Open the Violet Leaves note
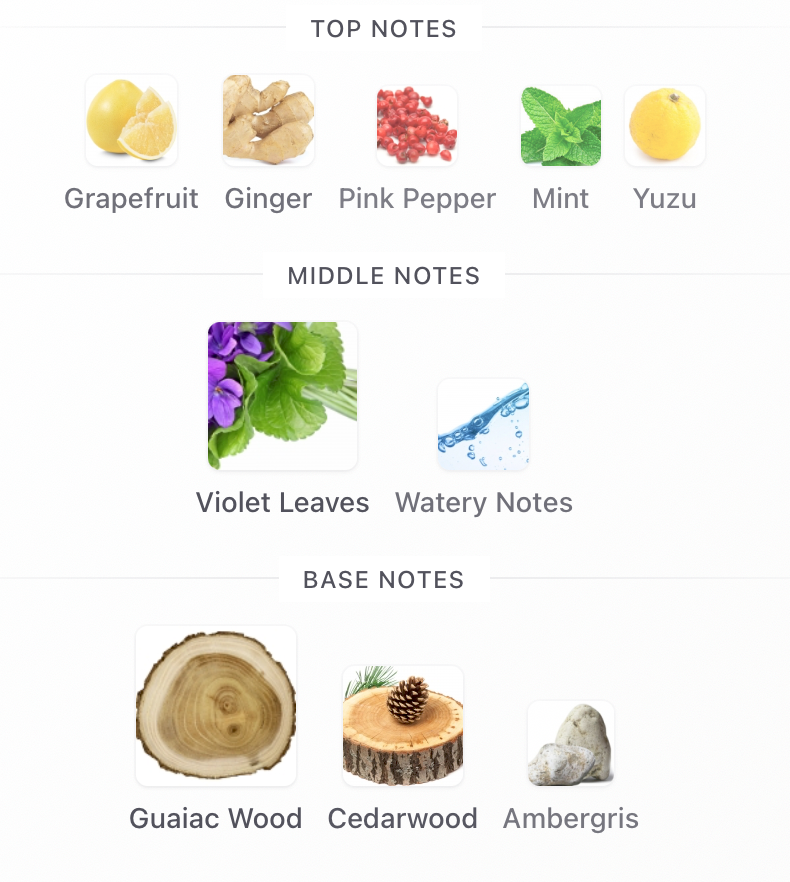 [x=282, y=396]
